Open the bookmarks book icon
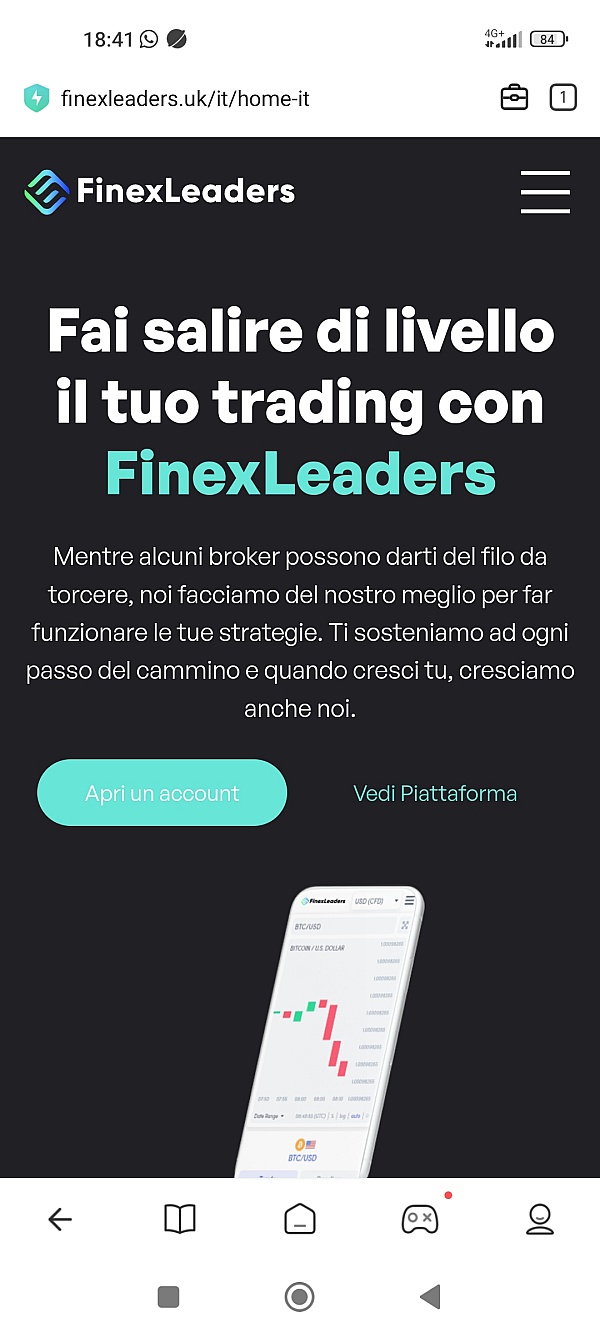Image resolution: width=600 pixels, height=1333 pixels. pos(180,1218)
